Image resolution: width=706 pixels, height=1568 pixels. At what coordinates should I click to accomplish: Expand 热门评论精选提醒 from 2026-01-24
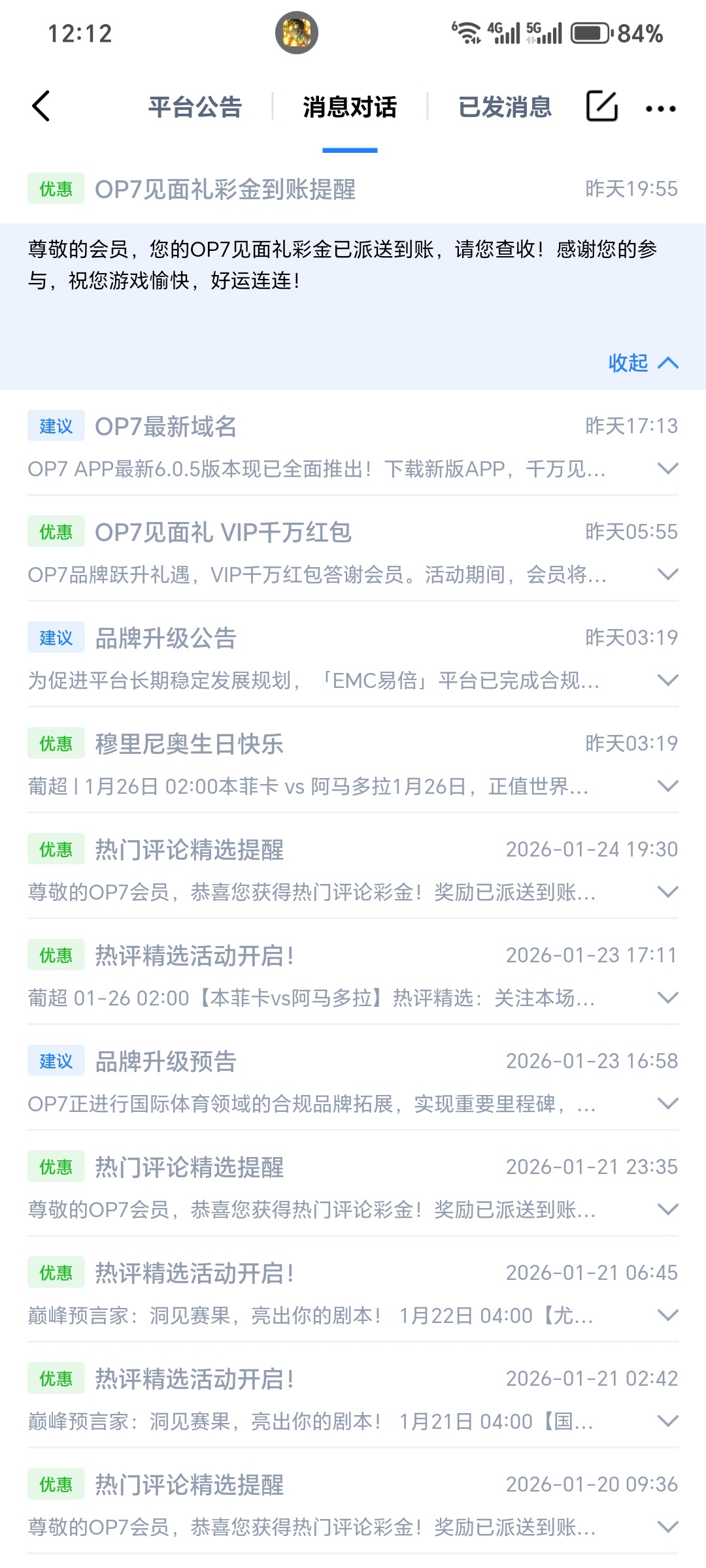coord(667,892)
